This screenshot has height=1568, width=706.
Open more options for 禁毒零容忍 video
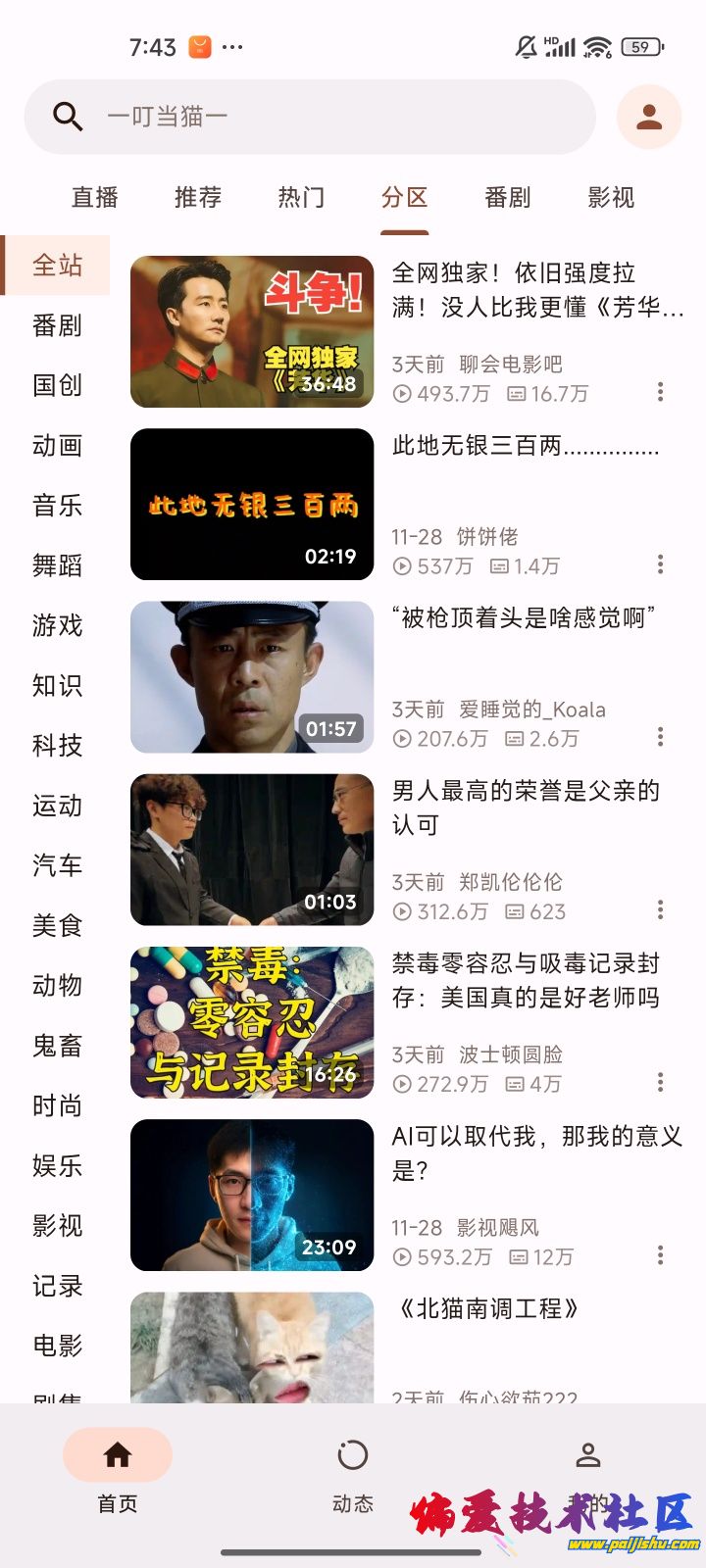click(660, 1082)
